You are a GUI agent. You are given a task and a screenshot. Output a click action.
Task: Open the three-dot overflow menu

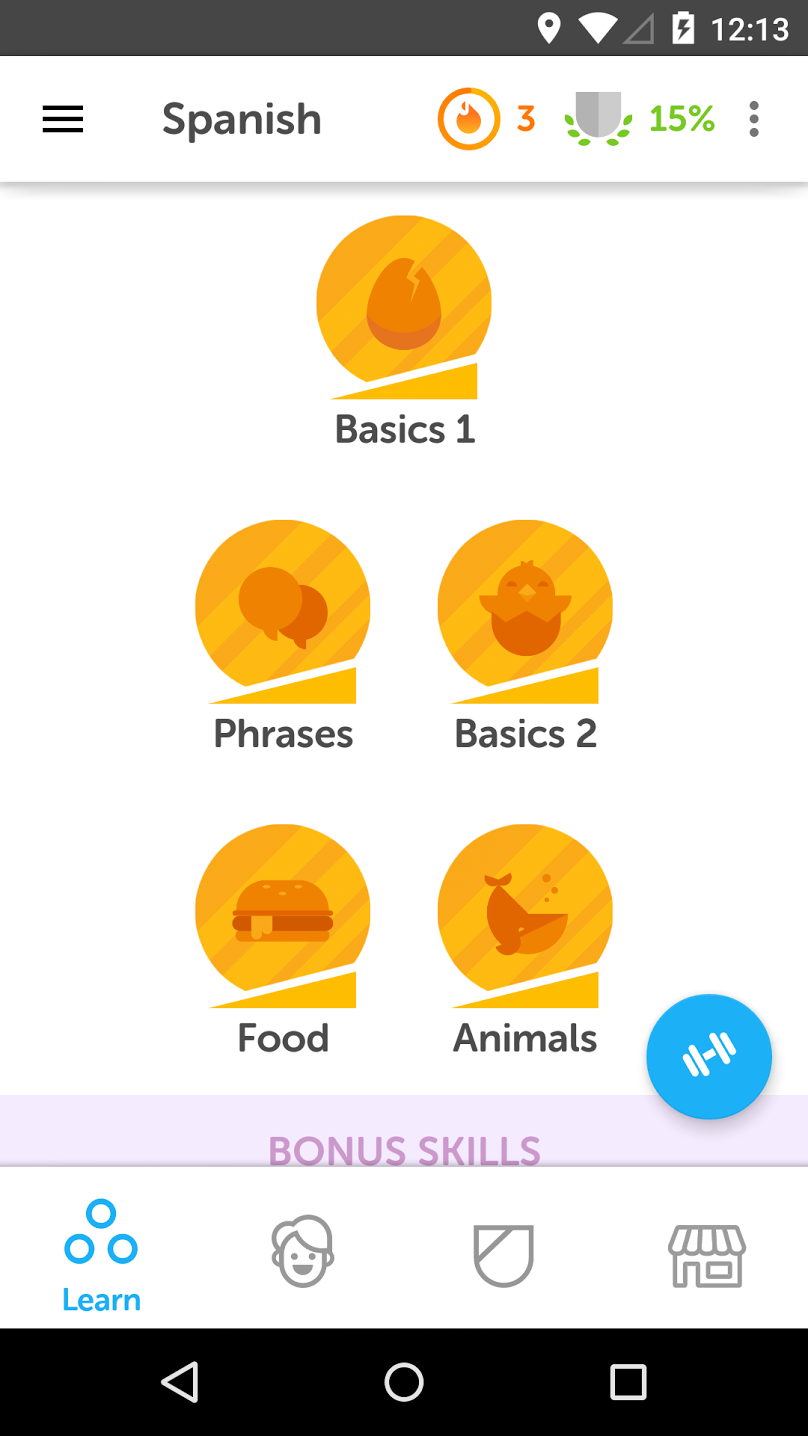pyautogui.click(x=754, y=120)
